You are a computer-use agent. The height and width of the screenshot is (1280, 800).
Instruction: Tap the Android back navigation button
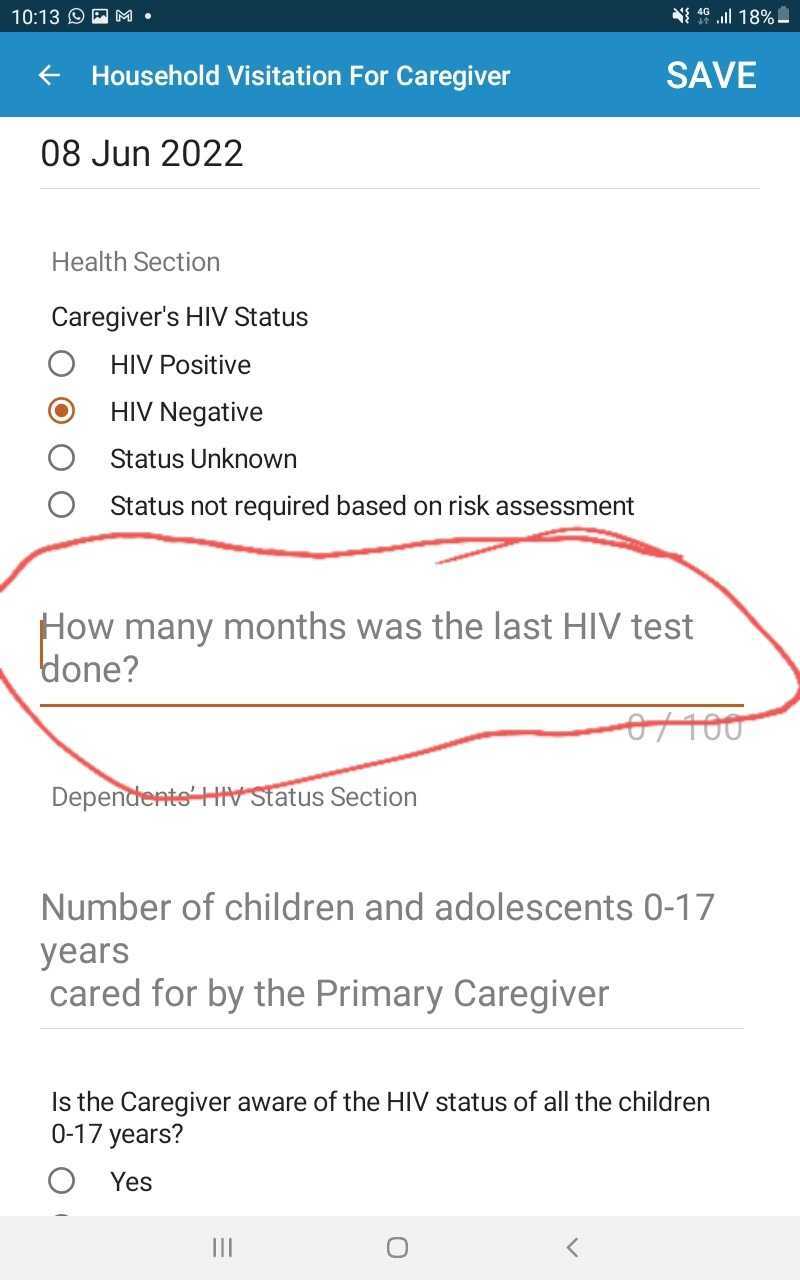click(571, 1247)
